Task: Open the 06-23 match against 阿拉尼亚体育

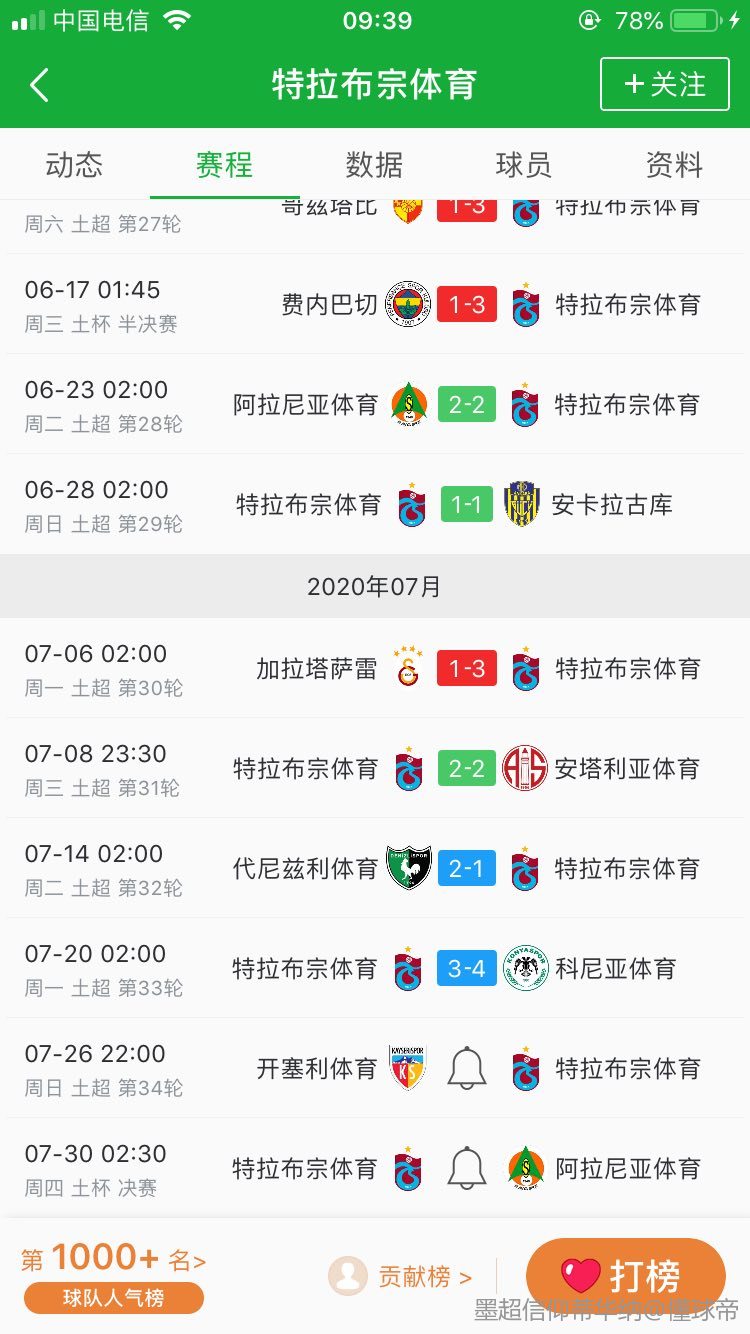Action: pos(375,405)
